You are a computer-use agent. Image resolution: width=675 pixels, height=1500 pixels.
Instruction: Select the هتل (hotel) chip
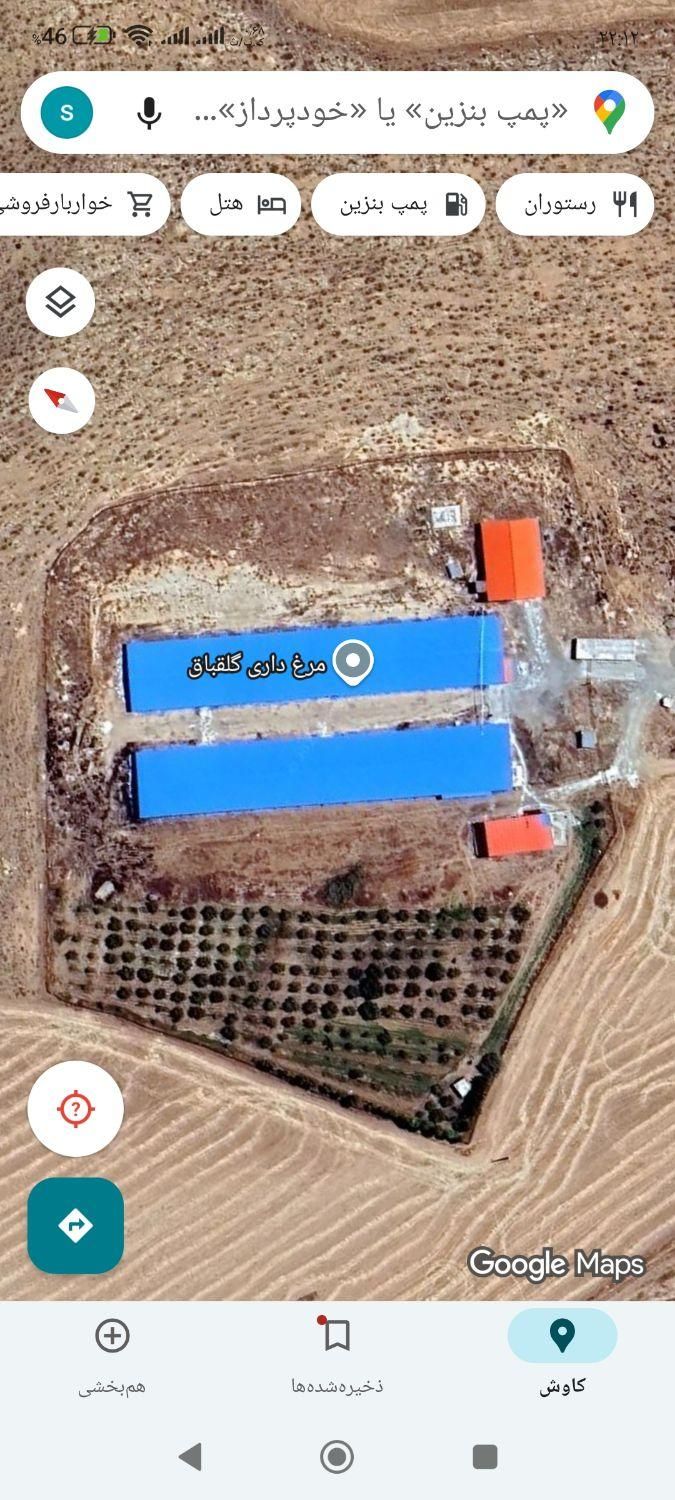tap(241, 205)
